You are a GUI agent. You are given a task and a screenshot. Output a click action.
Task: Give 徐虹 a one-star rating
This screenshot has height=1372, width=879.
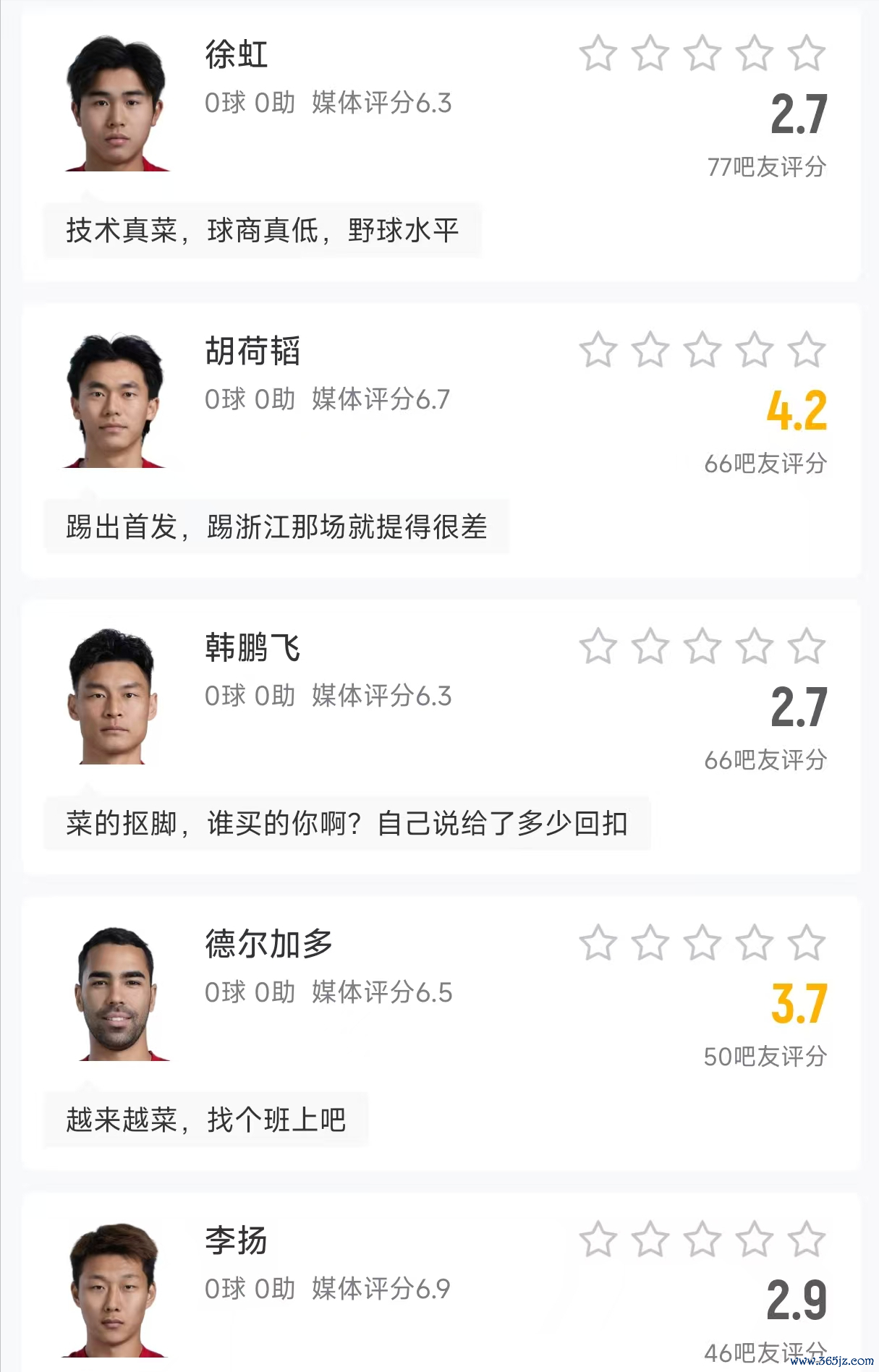coord(598,54)
